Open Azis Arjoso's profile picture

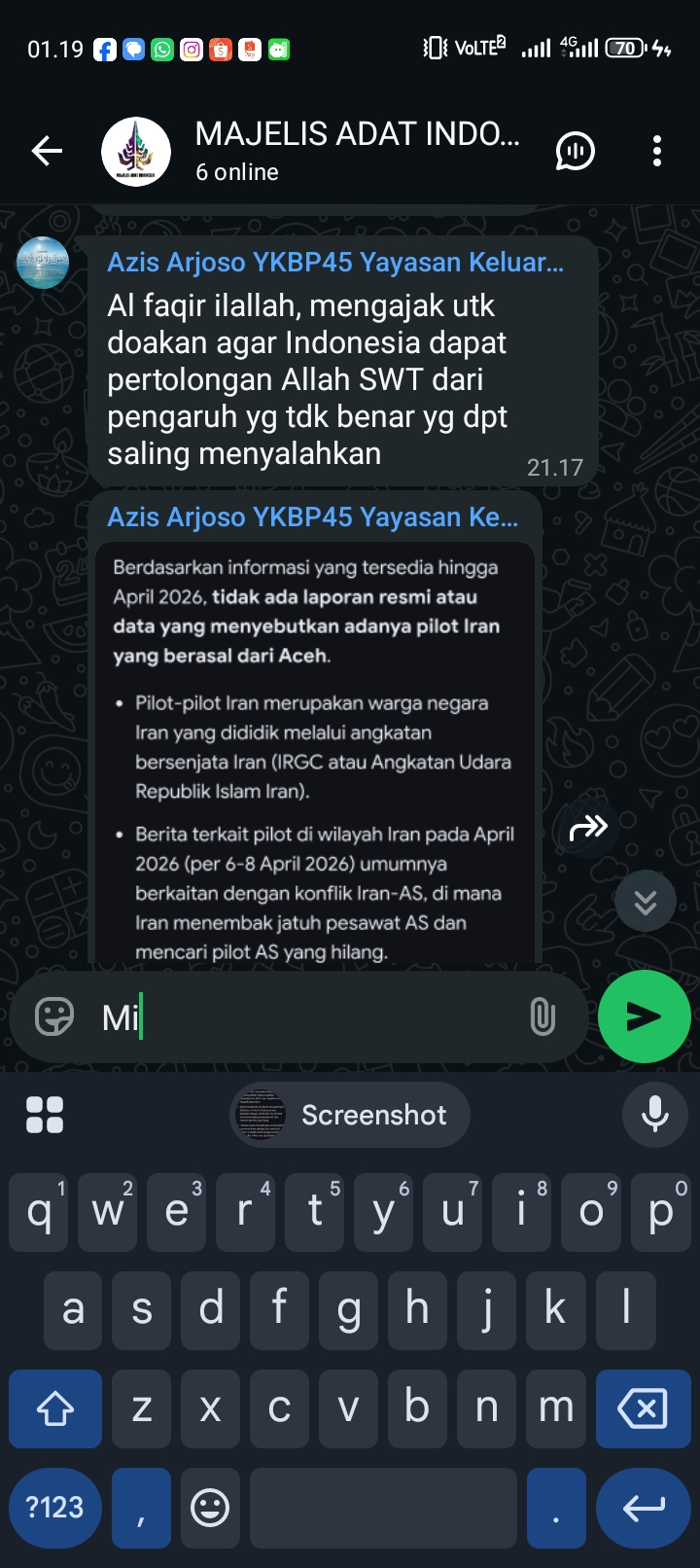(x=44, y=263)
